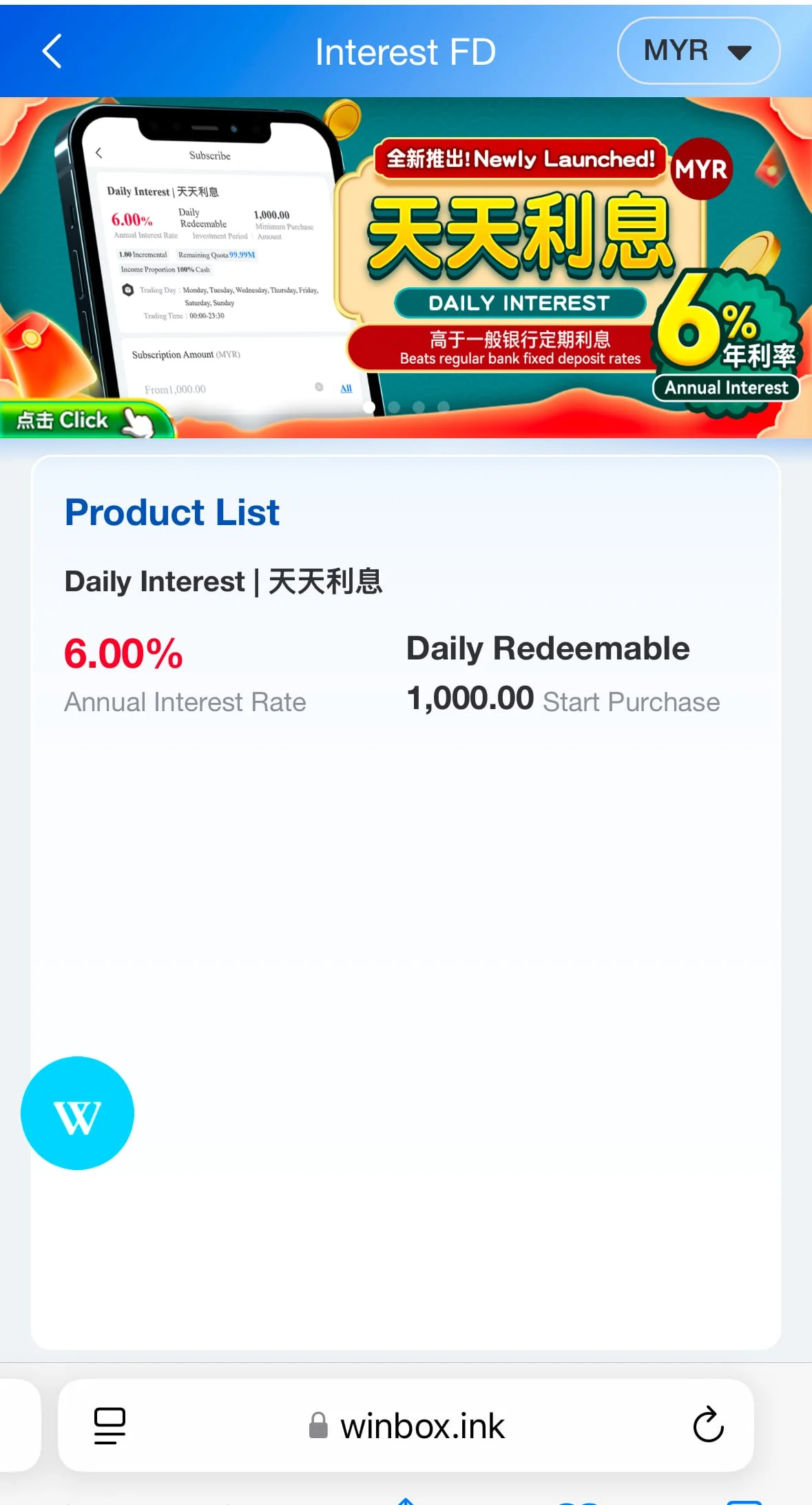
Task: Reload winbox.ink with the refresh icon
Action: point(708,1426)
